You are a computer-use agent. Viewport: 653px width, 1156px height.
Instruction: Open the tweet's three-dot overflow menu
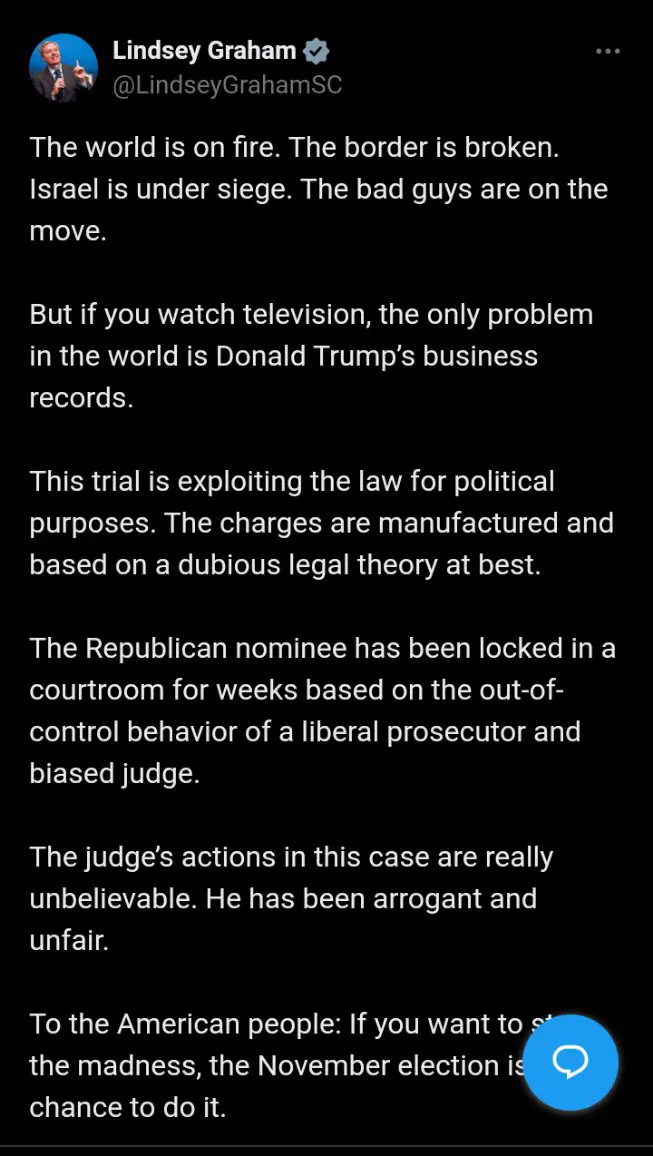608,52
